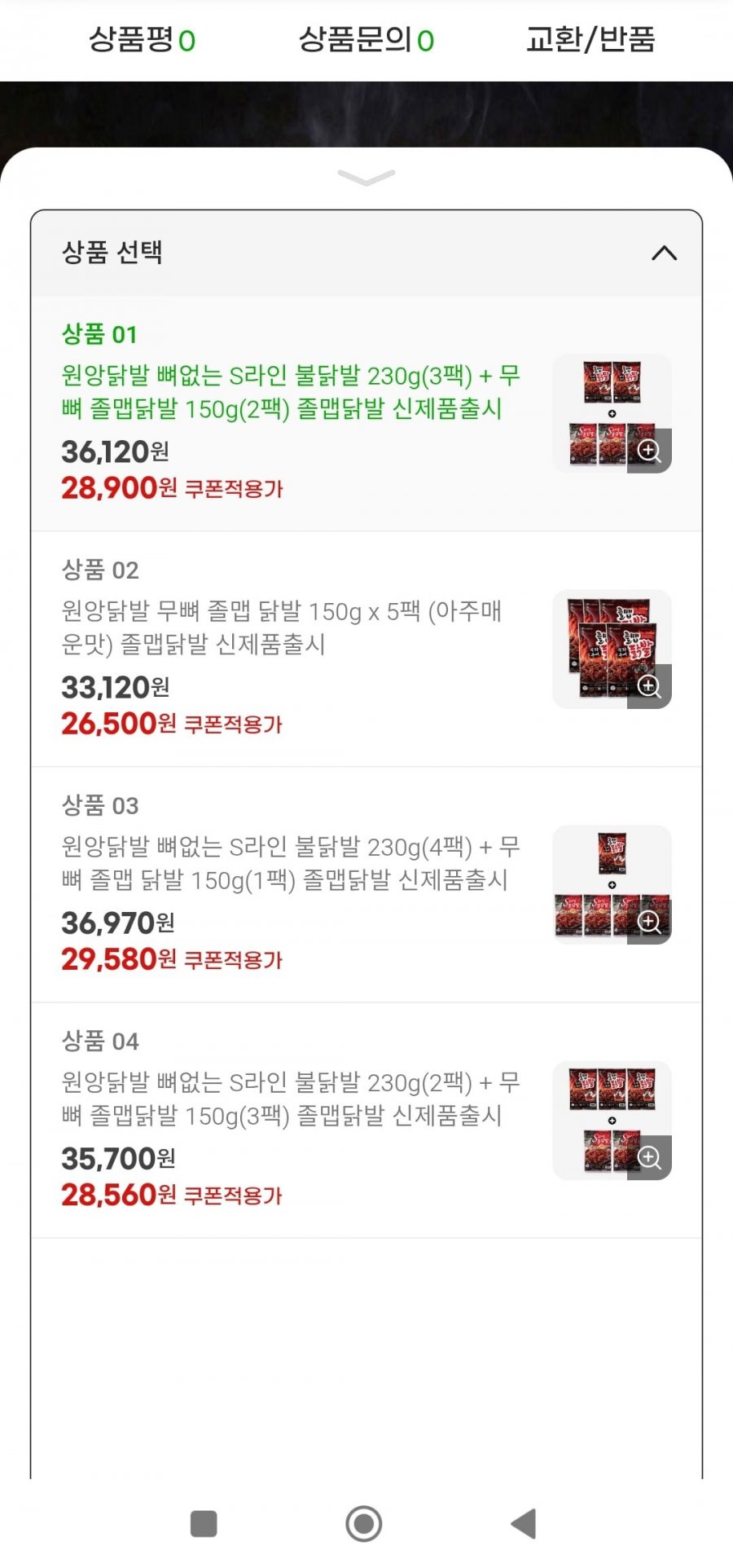This screenshot has width=733, height=1568.
Task: Switch to the 상품평 tab
Action: (x=142, y=39)
